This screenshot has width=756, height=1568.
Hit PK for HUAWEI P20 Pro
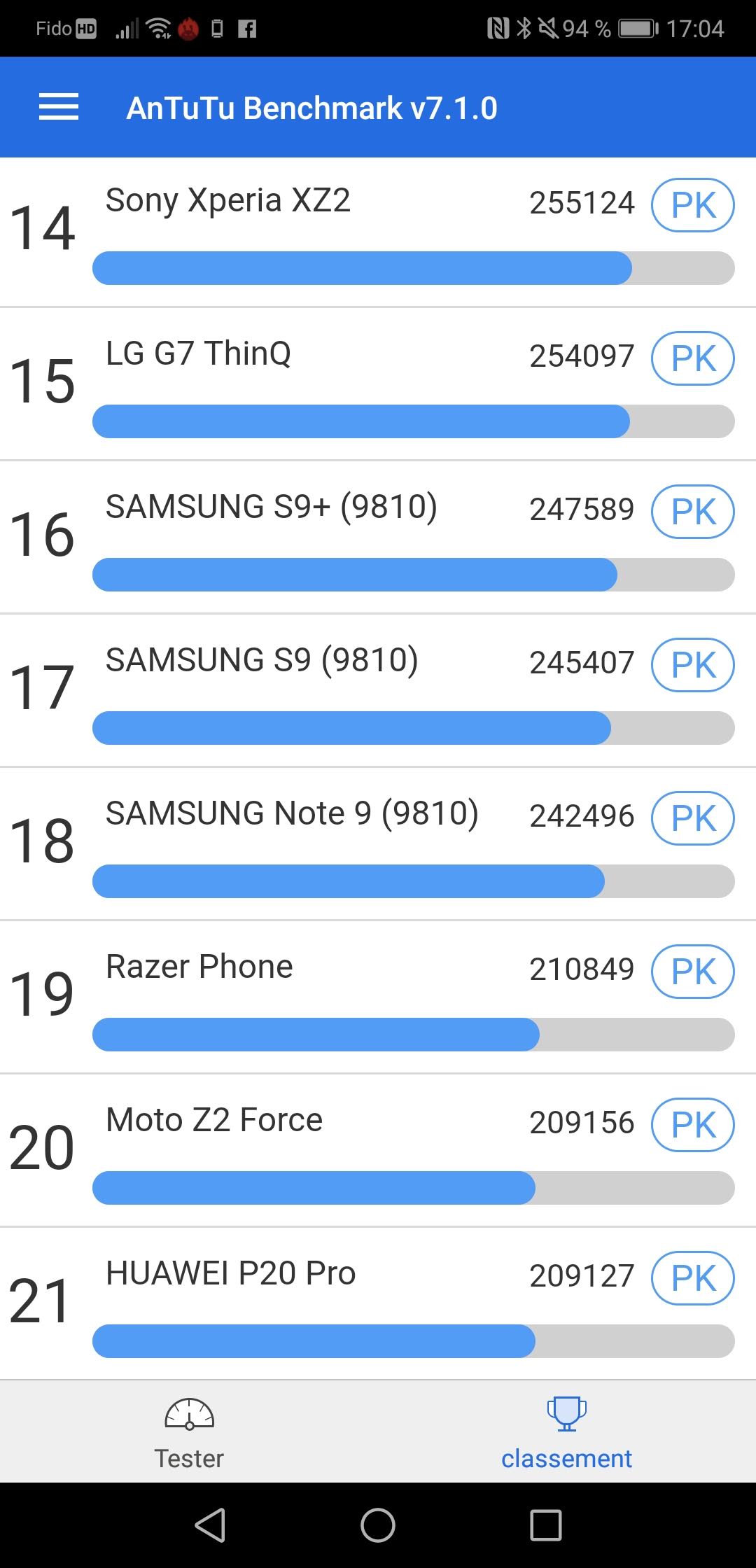coord(692,1278)
